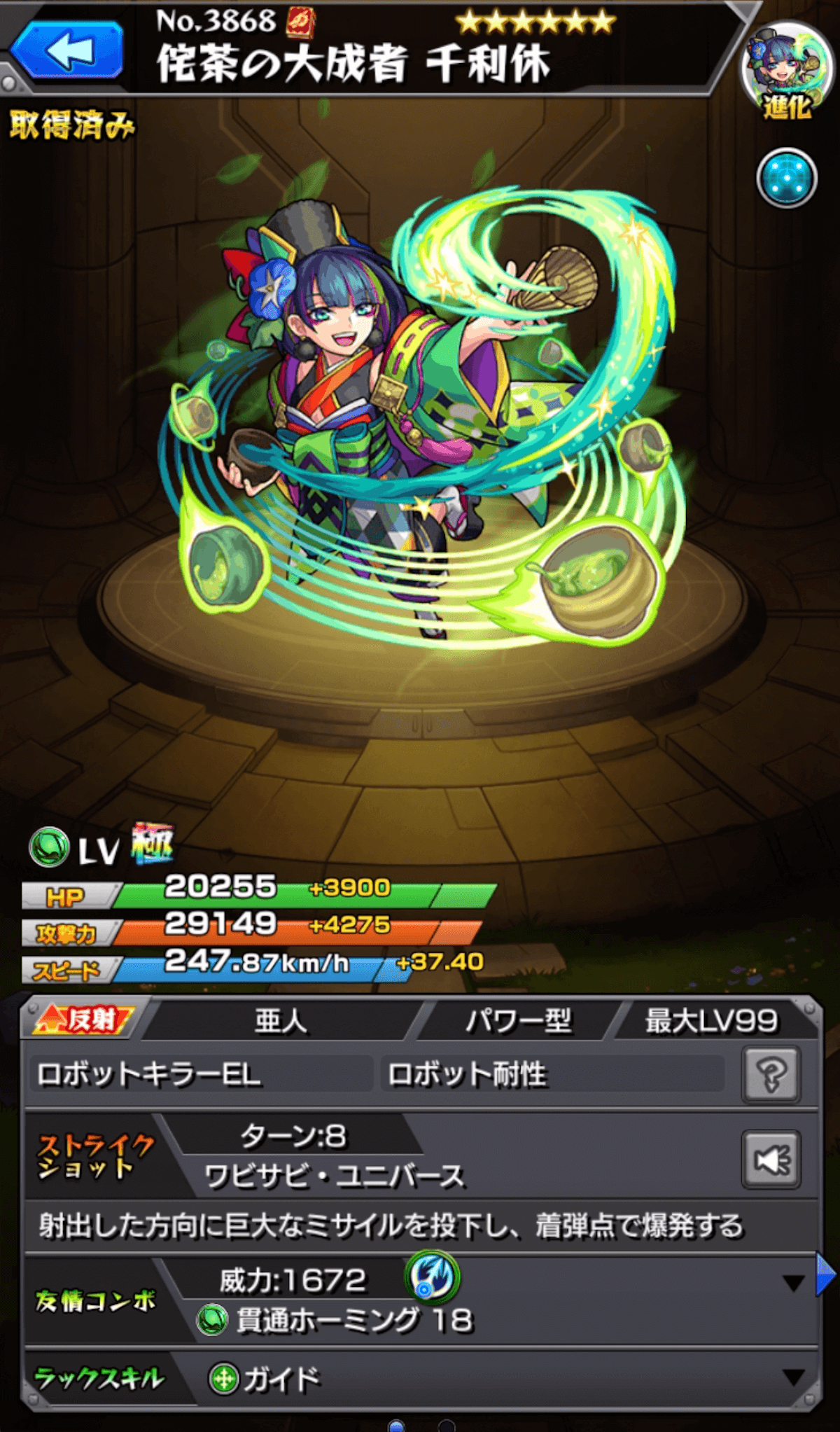Open the ability help question mark
The image size is (840, 1432).
point(771,1073)
